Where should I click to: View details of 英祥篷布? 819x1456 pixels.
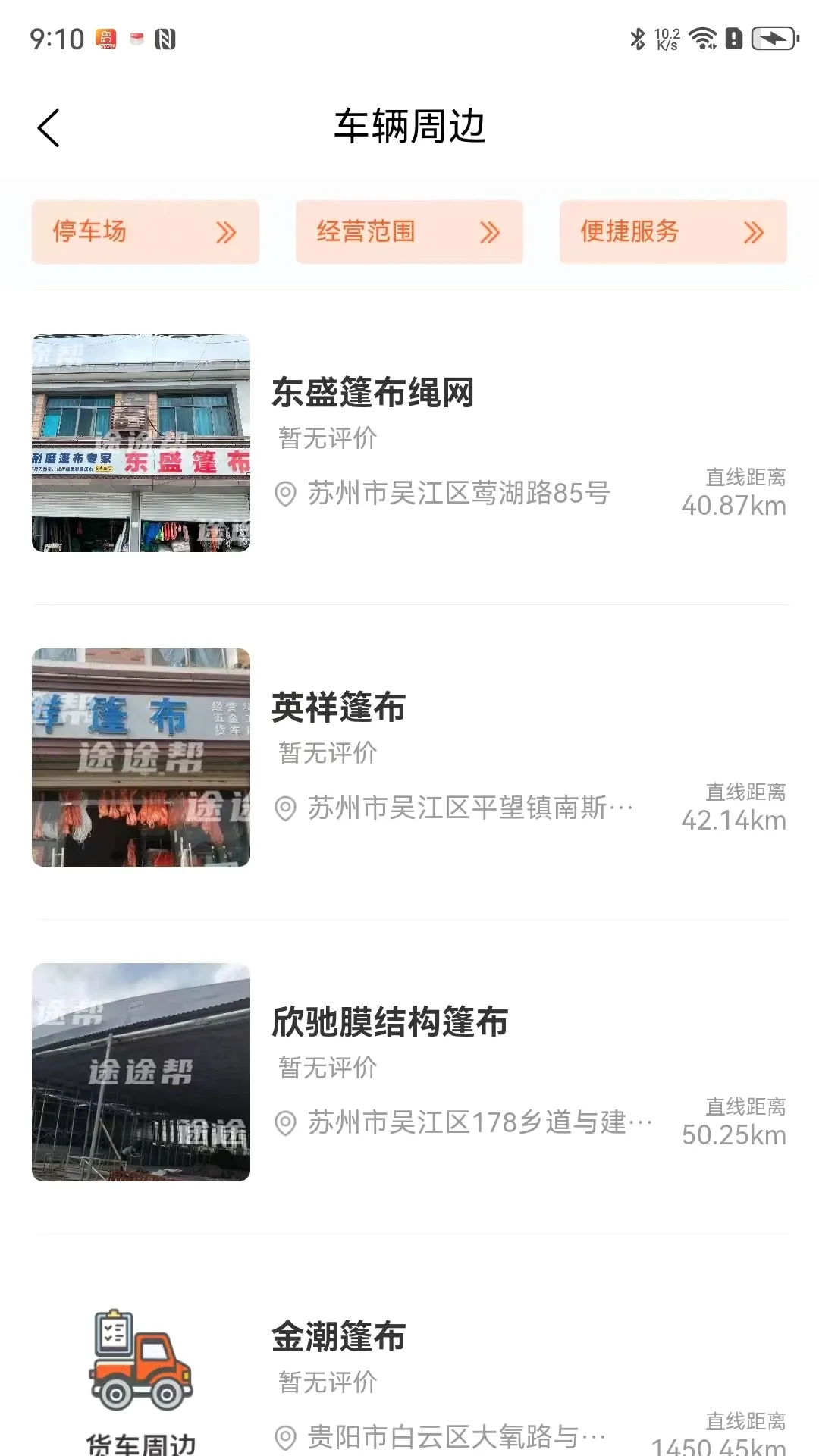pyautogui.click(x=409, y=758)
